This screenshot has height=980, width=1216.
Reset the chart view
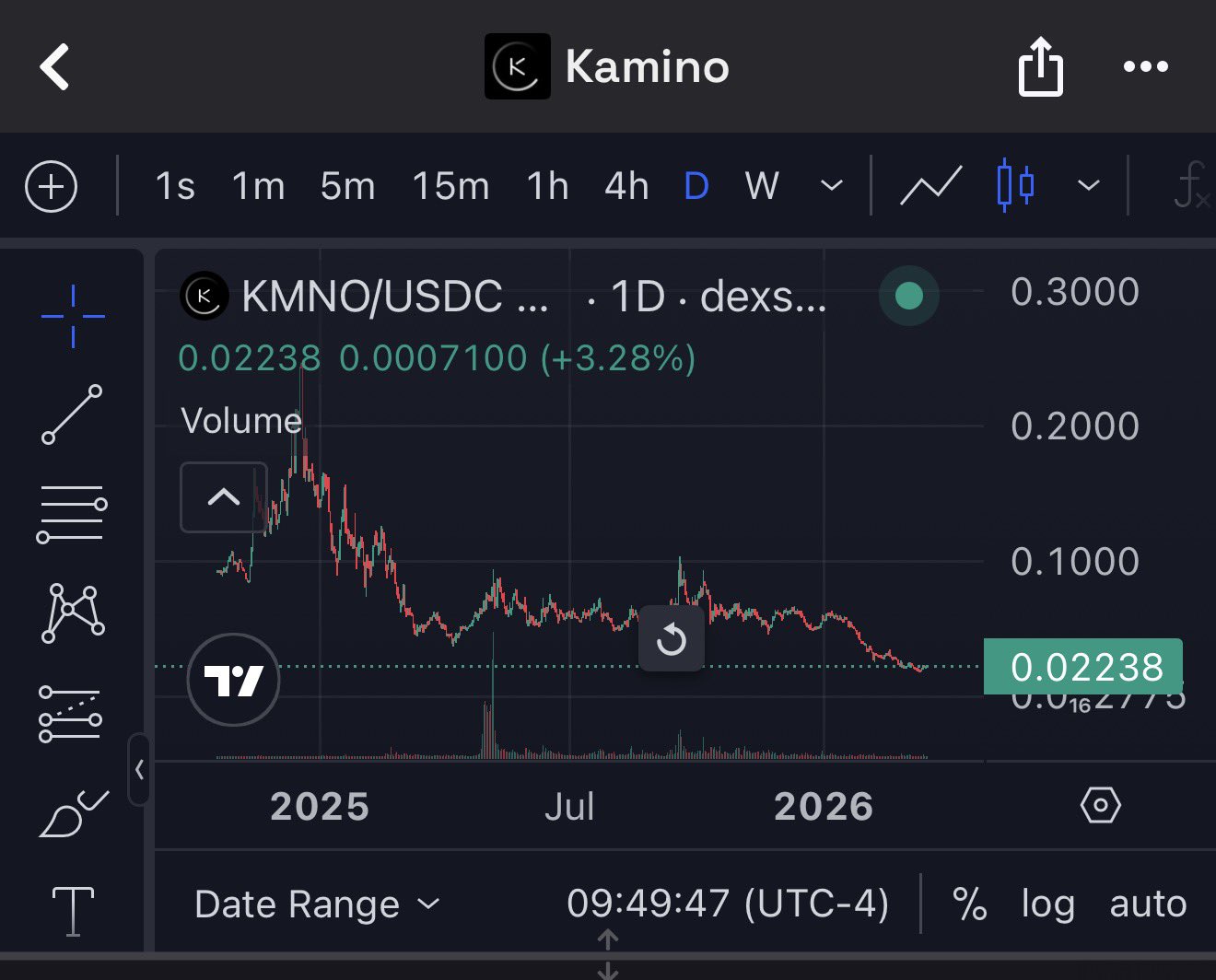(x=672, y=638)
